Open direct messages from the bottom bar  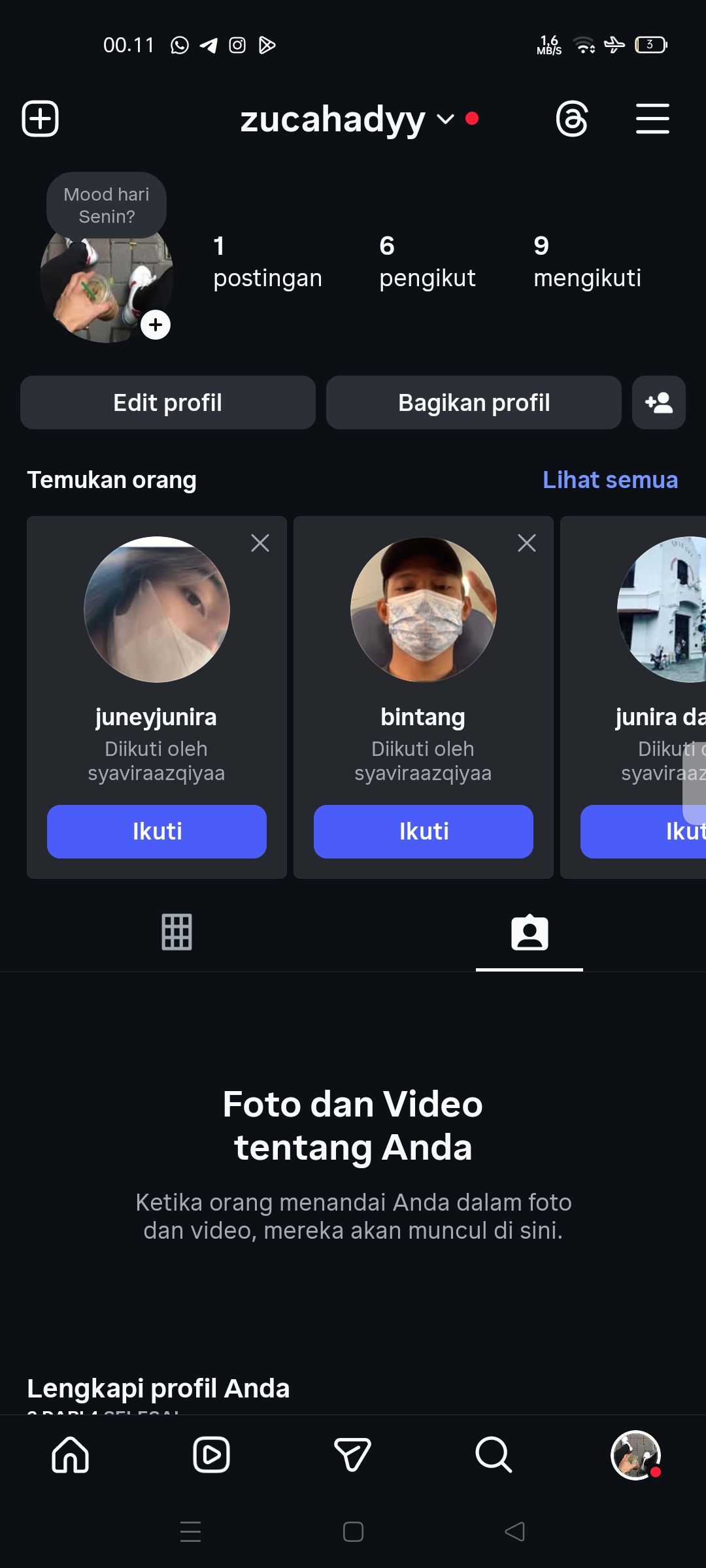pyautogui.click(x=353, y=1455)
